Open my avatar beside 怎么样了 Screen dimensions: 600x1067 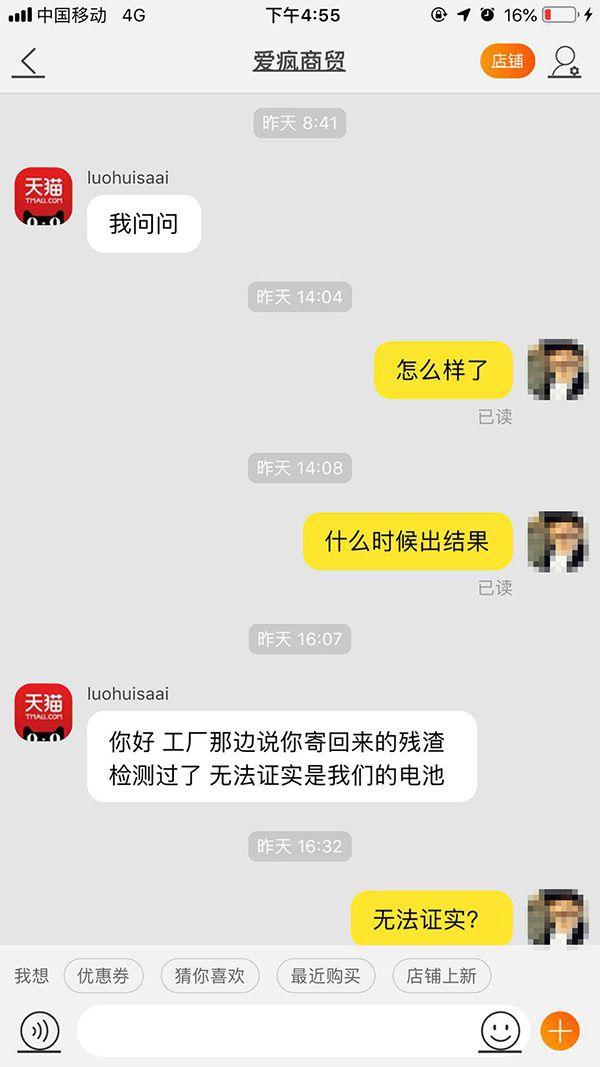tap(557, 369)
